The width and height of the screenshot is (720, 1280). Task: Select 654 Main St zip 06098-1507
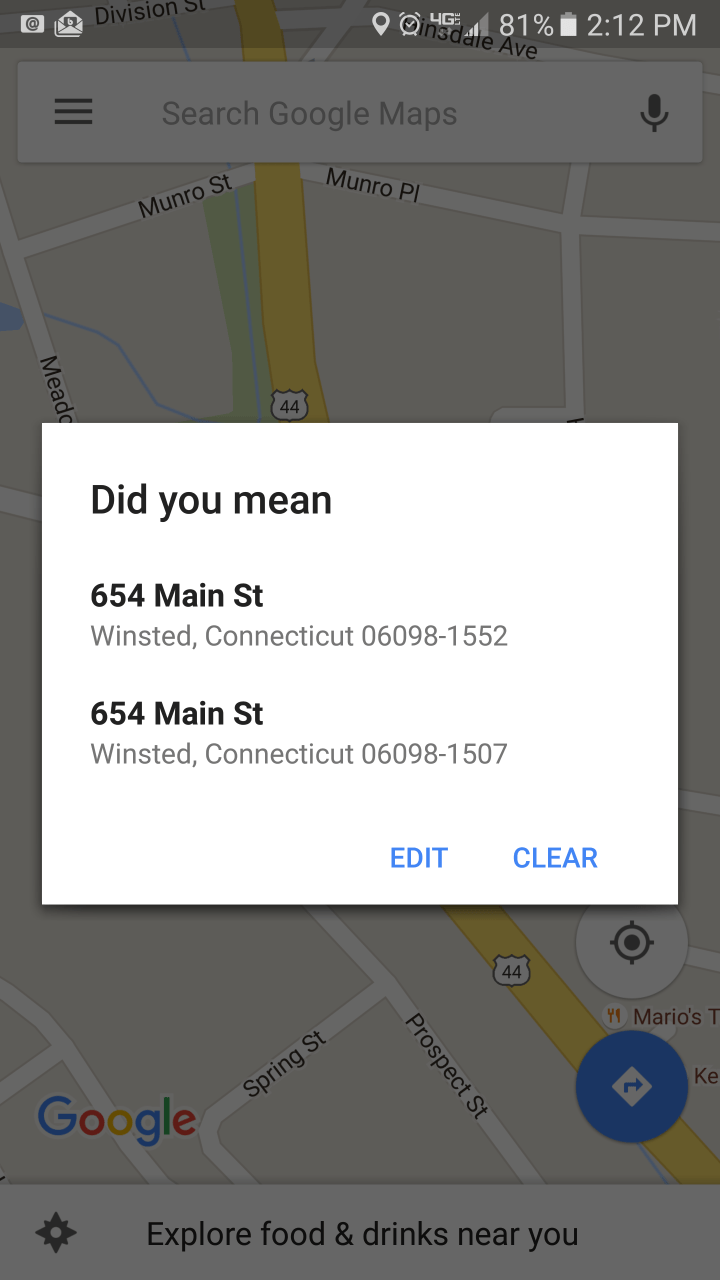coord(298,732)
